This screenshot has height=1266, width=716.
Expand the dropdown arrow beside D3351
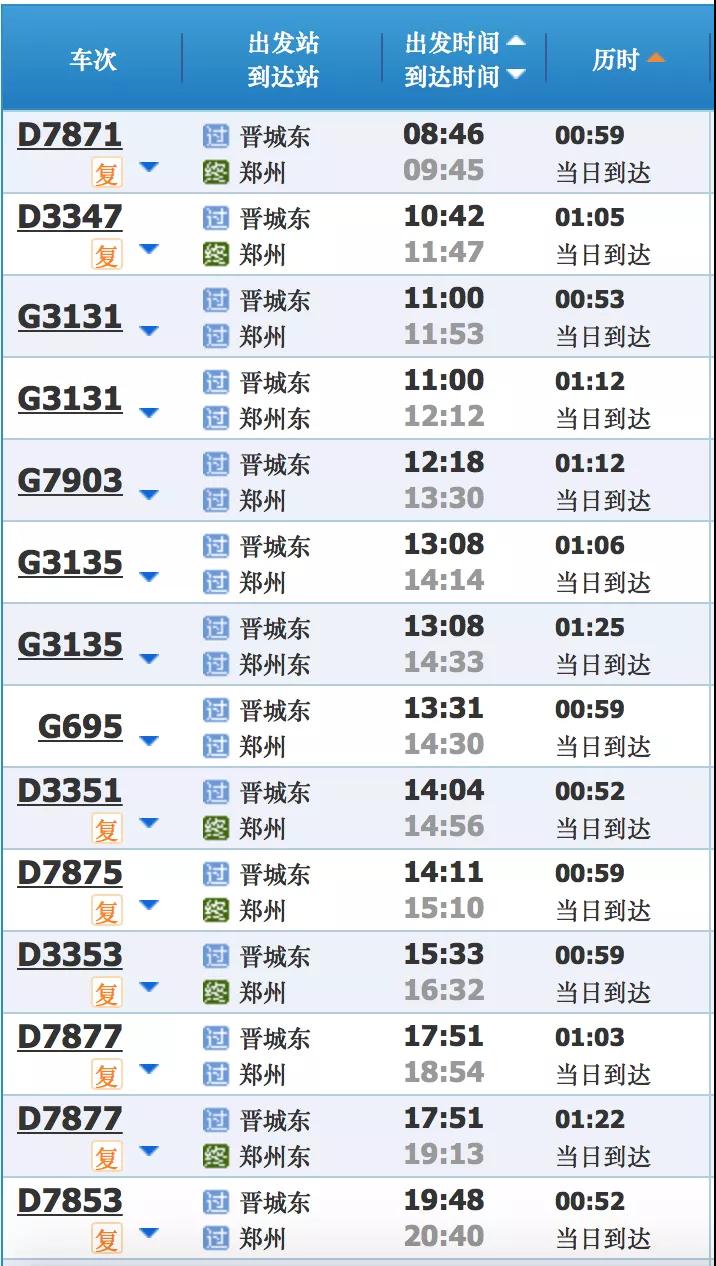point(149,823)
